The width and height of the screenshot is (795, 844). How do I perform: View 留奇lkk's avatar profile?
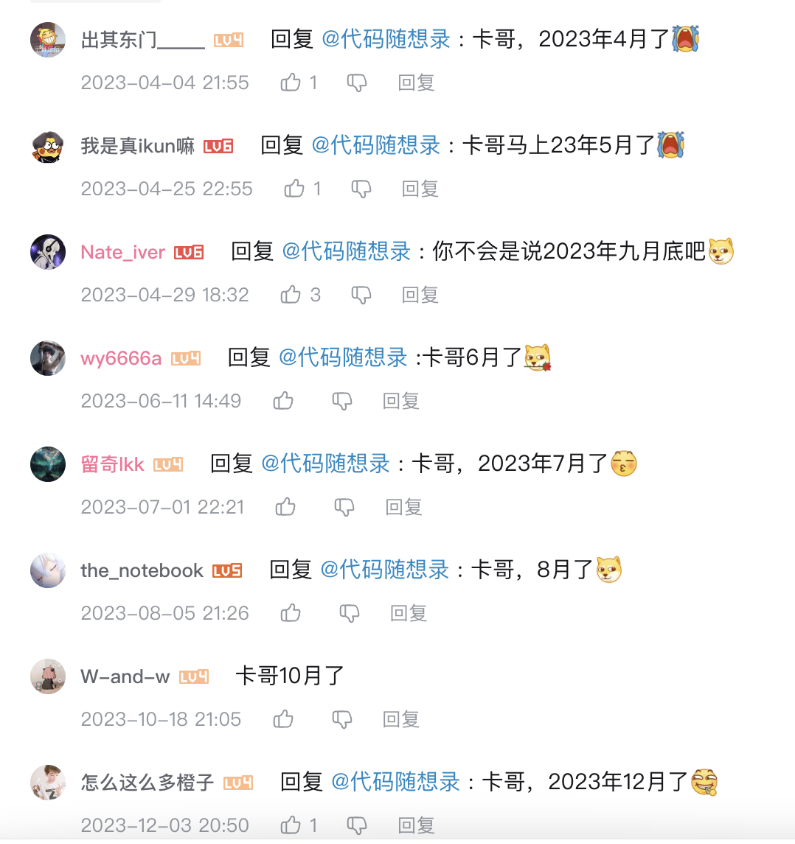tap(48, 464)
